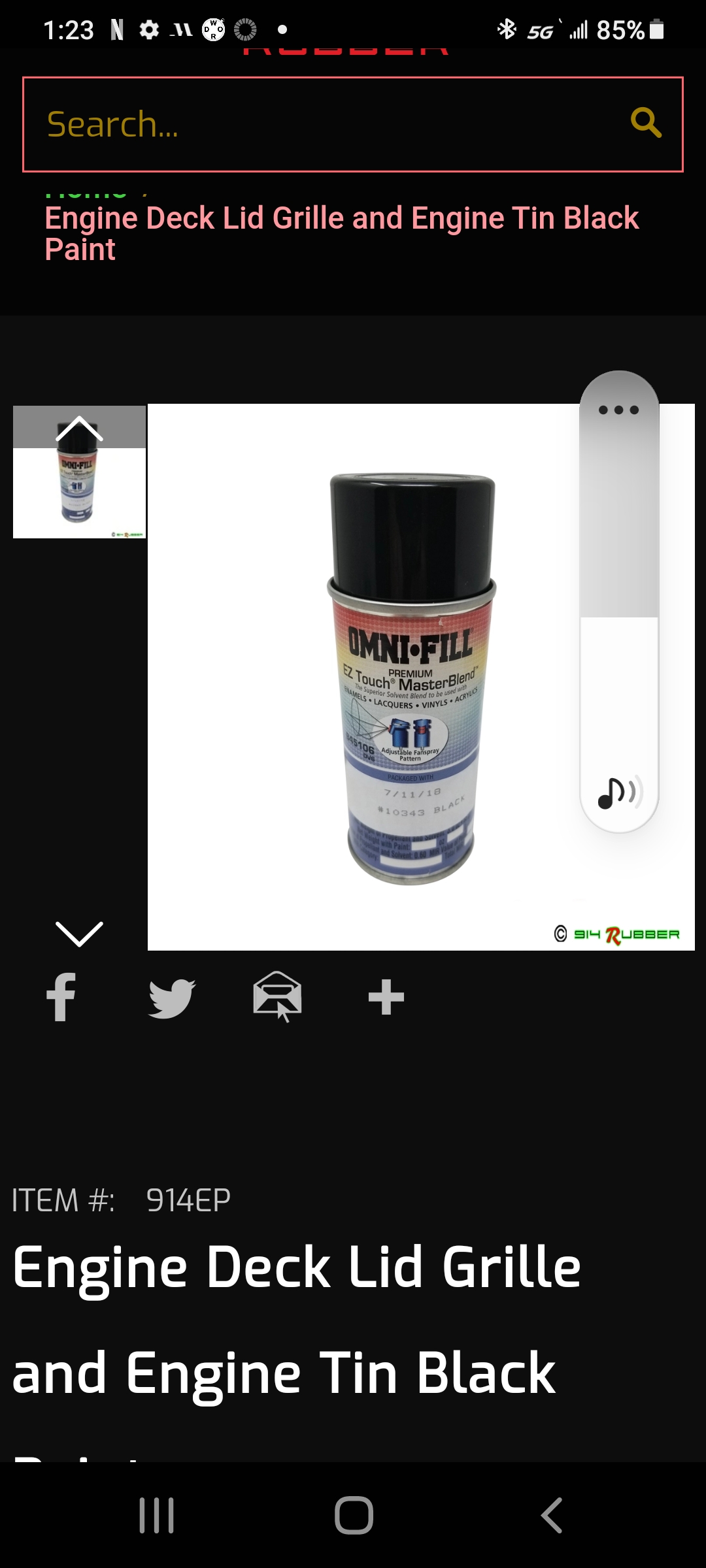Open recent apps from the navigation bar
The width and height of the screenshot is (706, 1568).
(x=157, y=1515)
